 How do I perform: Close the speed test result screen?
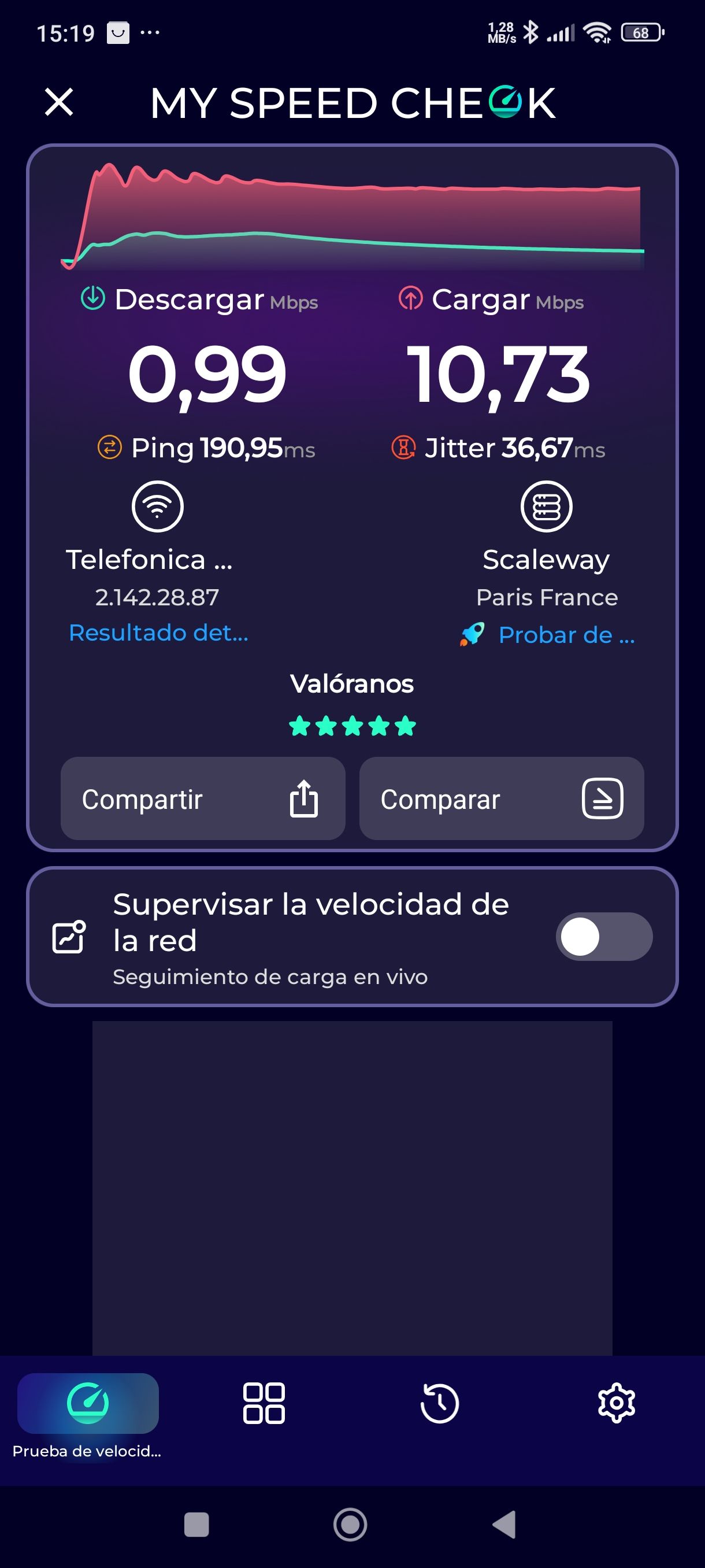pyautogui.click(x=59, y=102)
